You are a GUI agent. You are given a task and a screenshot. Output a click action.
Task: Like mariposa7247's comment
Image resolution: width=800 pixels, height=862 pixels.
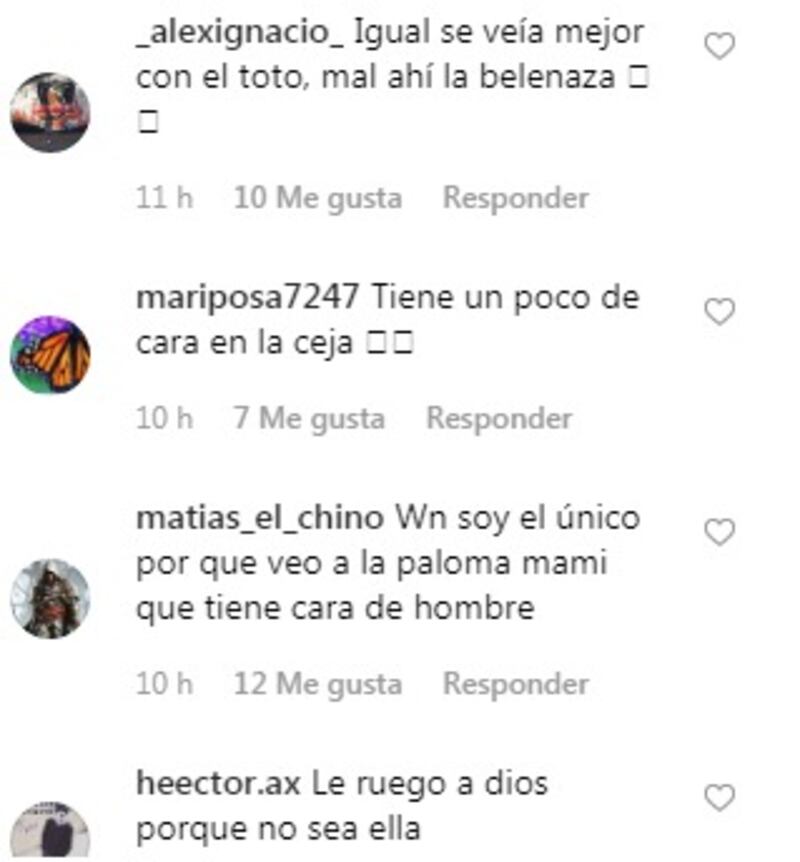720,312
